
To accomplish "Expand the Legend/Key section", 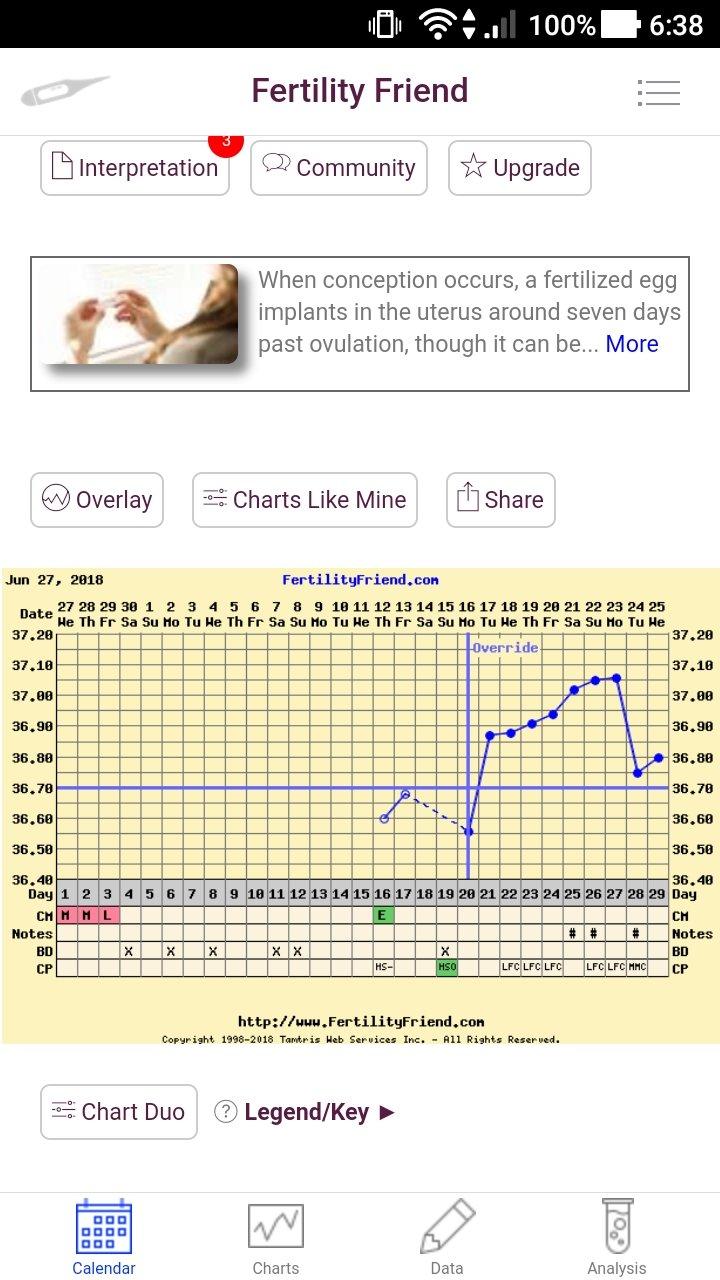I will (x=306, y=1112).
